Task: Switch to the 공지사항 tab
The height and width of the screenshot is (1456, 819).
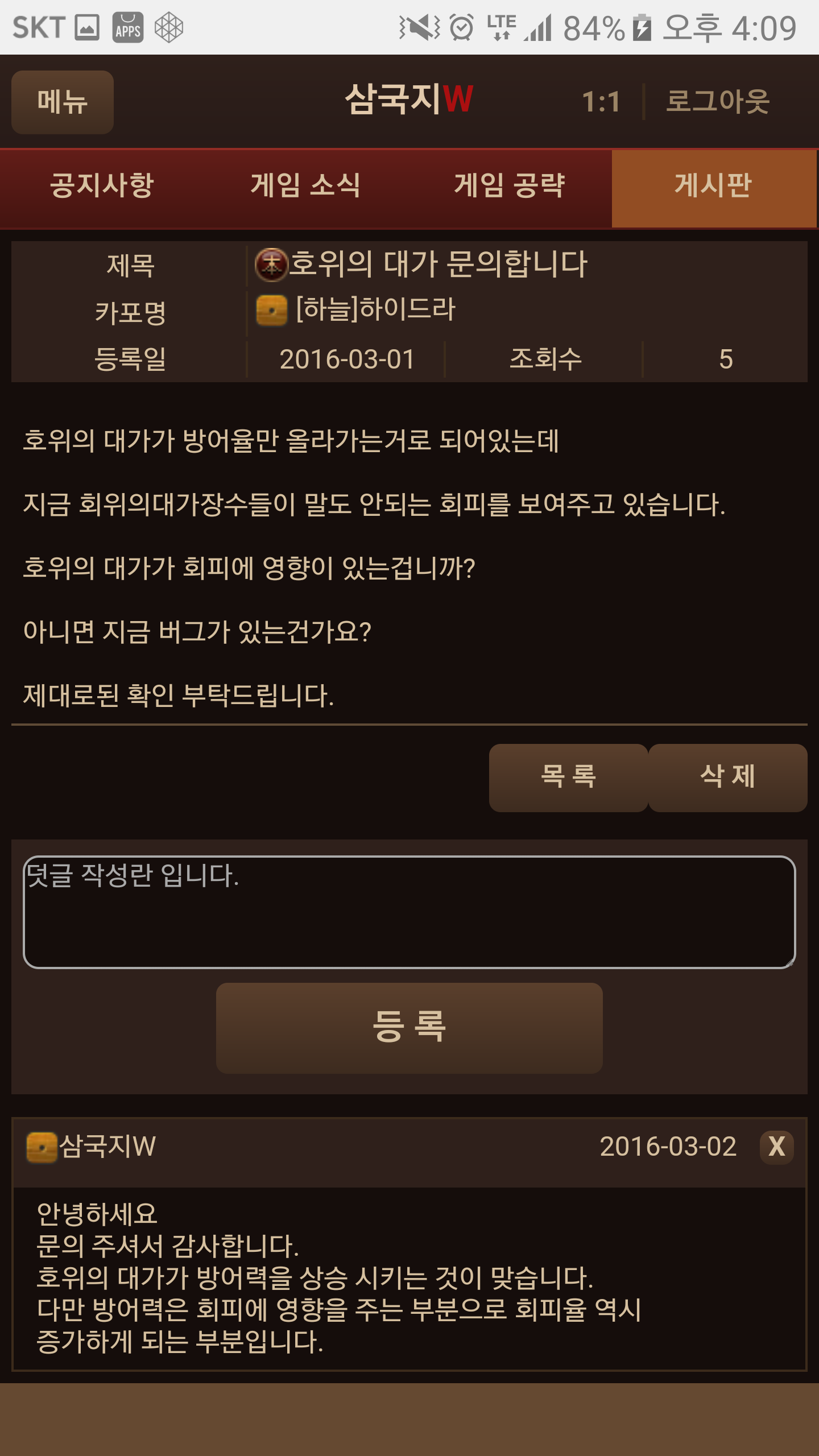Action: coord(102,187)
